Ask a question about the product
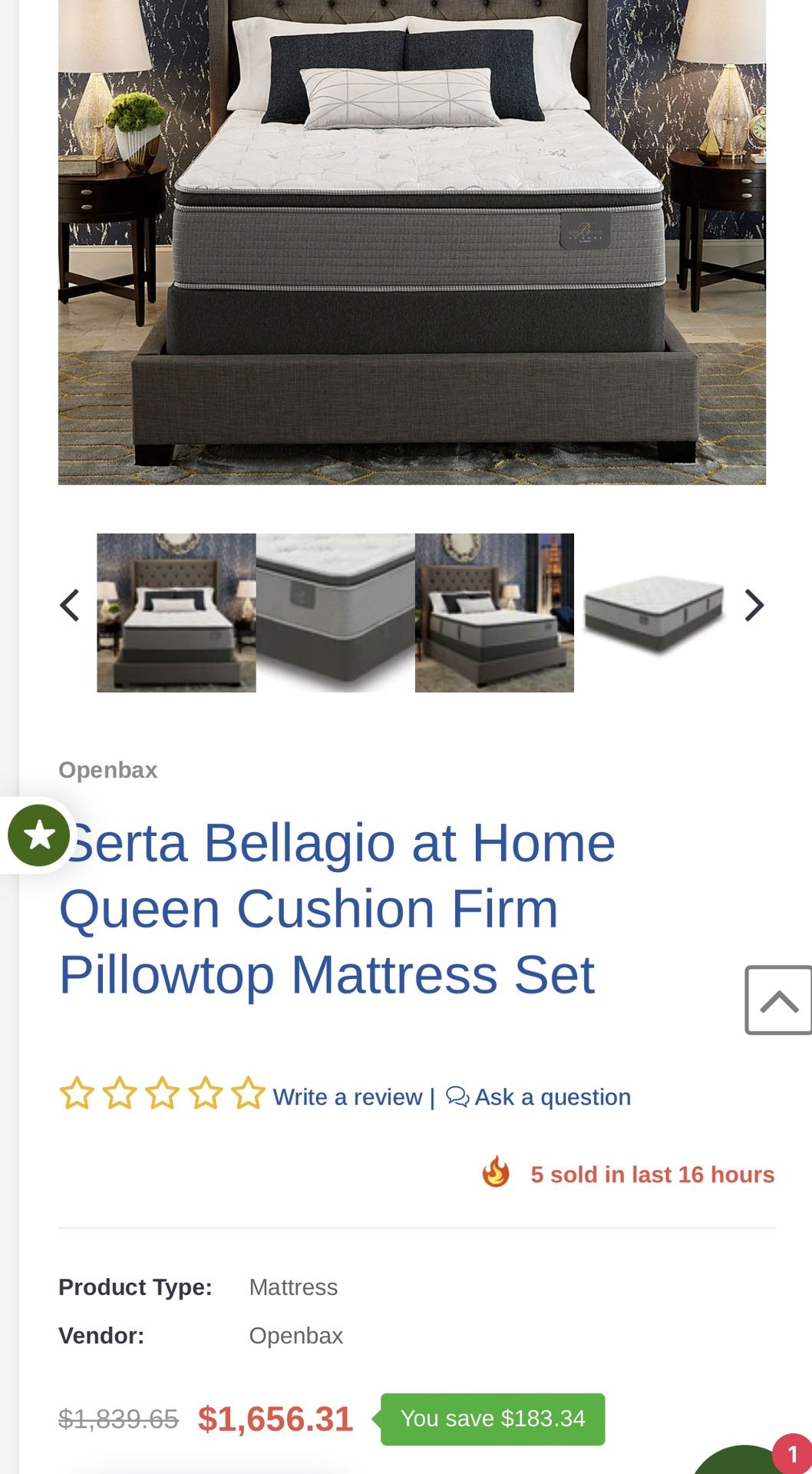Image resolution: width=812 pixels, height=1474 pixels. [539, 1097]
